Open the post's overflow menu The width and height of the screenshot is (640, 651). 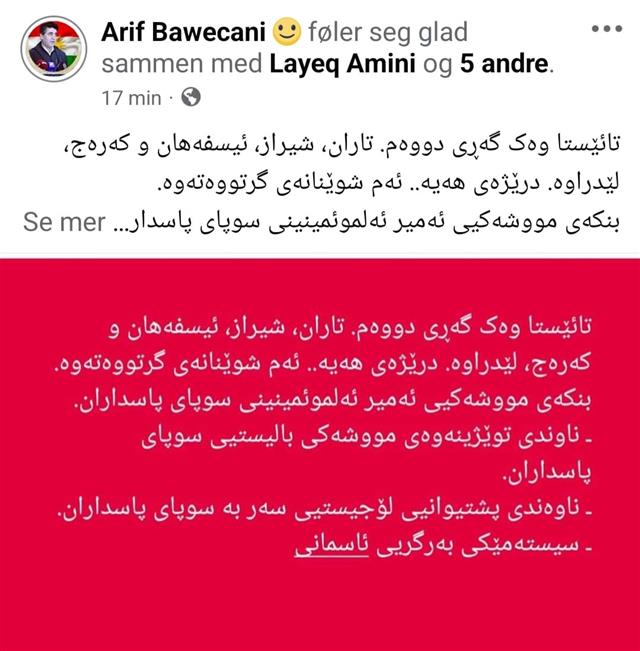(606, 29)
